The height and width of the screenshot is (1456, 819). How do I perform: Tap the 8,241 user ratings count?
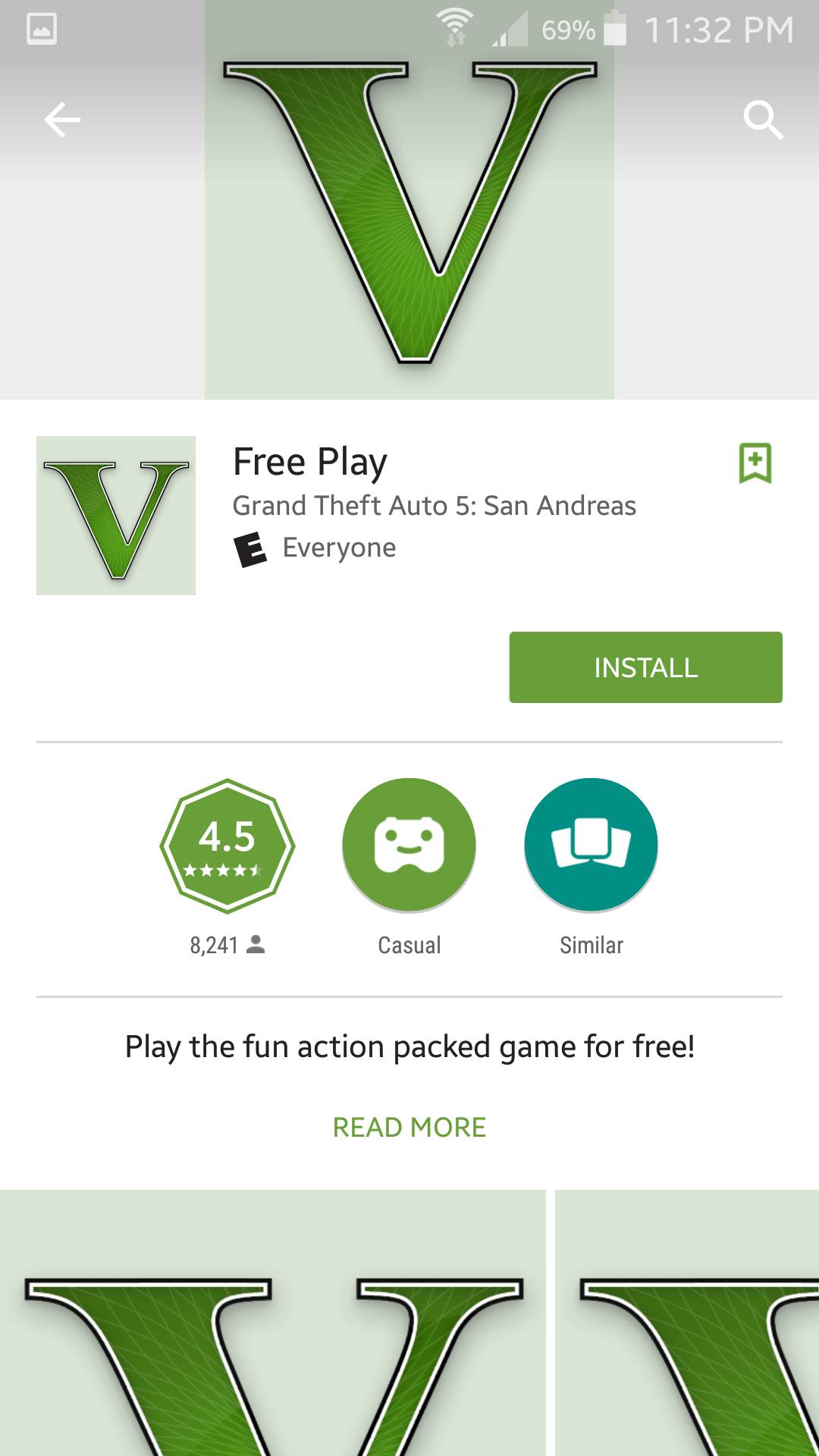pos(227,944)
